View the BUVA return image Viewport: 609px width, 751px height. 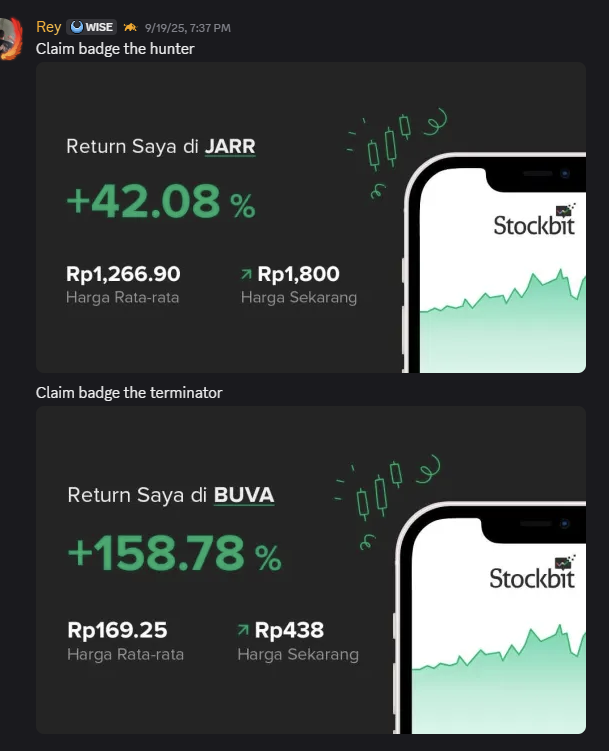[x=310, y=569]
